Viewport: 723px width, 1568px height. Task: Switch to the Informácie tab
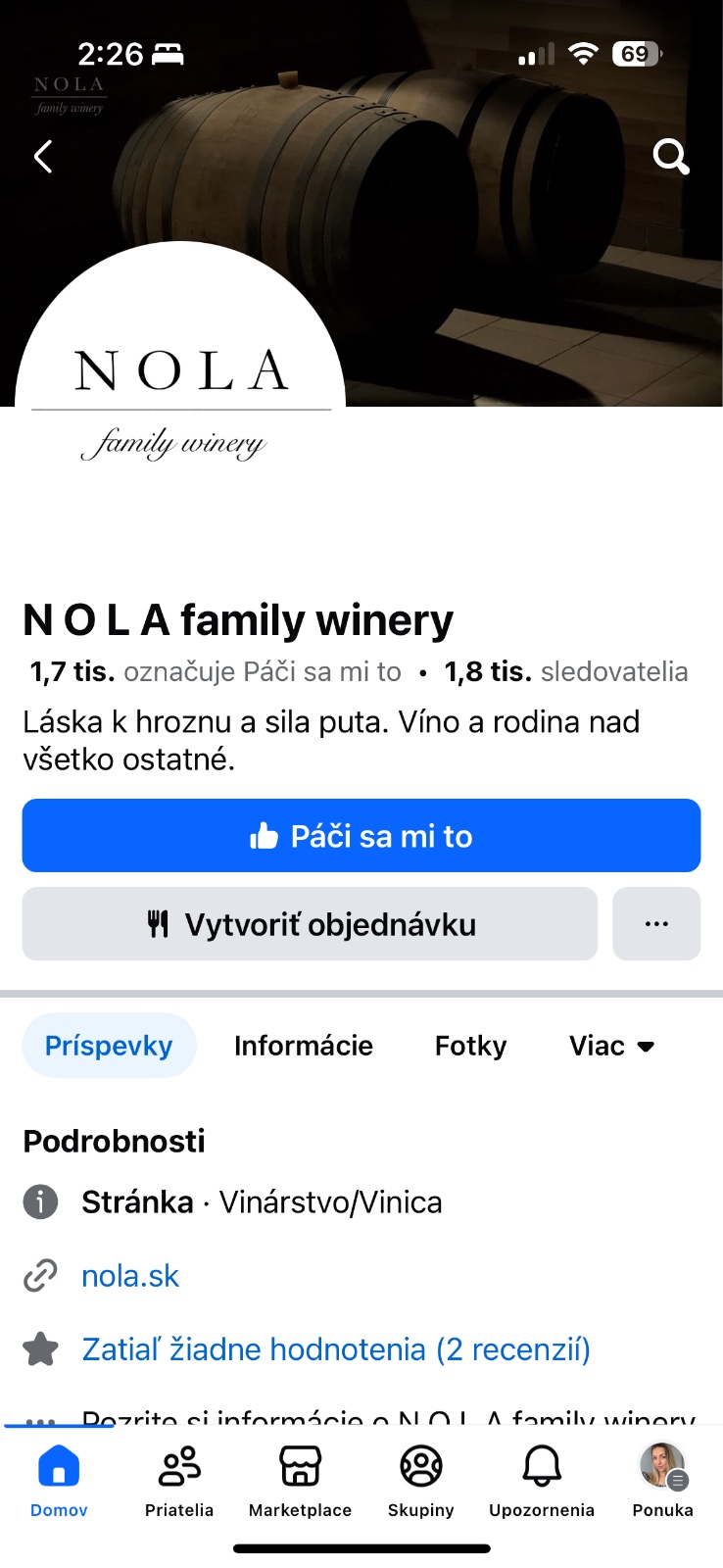304,1046
